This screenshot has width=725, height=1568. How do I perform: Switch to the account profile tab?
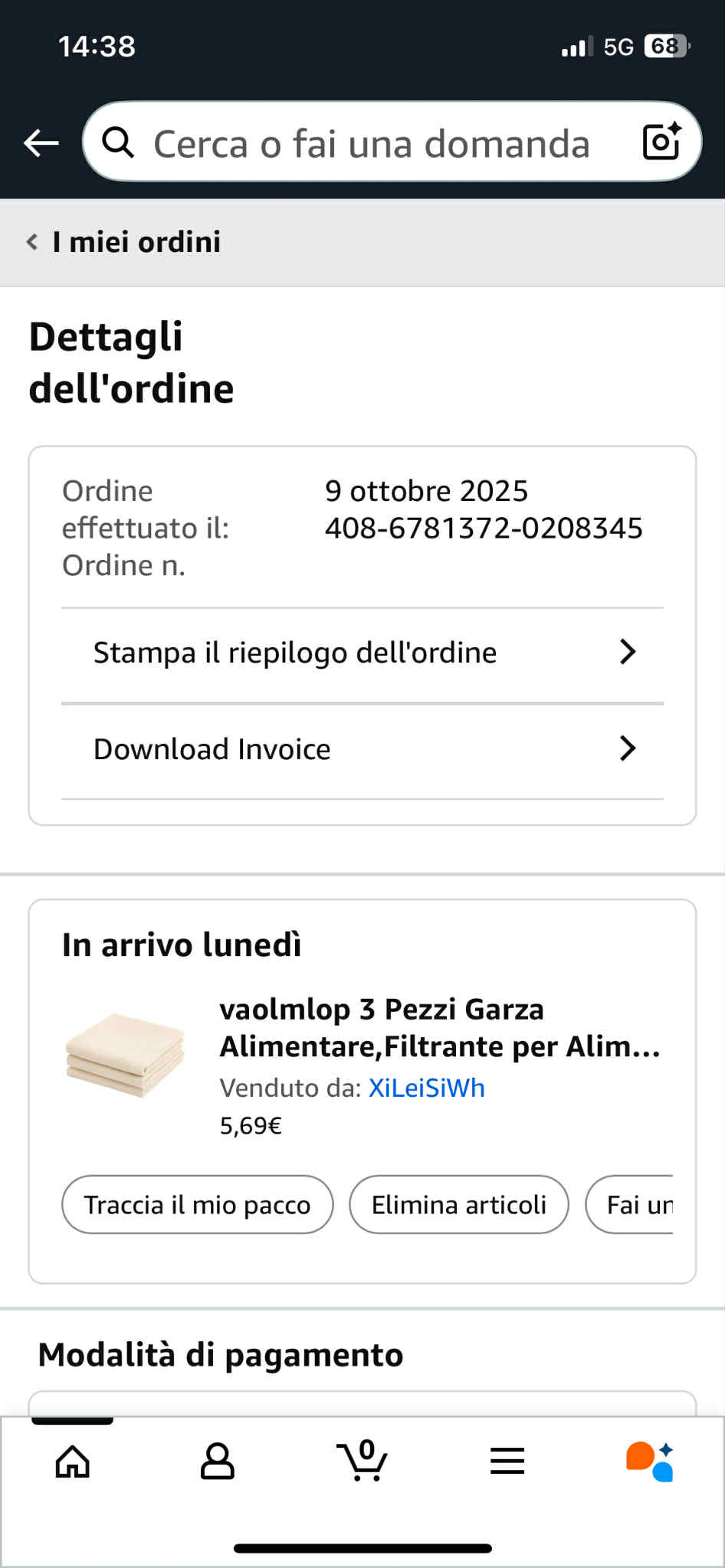pyautogui.click(x=217, y=1462)
